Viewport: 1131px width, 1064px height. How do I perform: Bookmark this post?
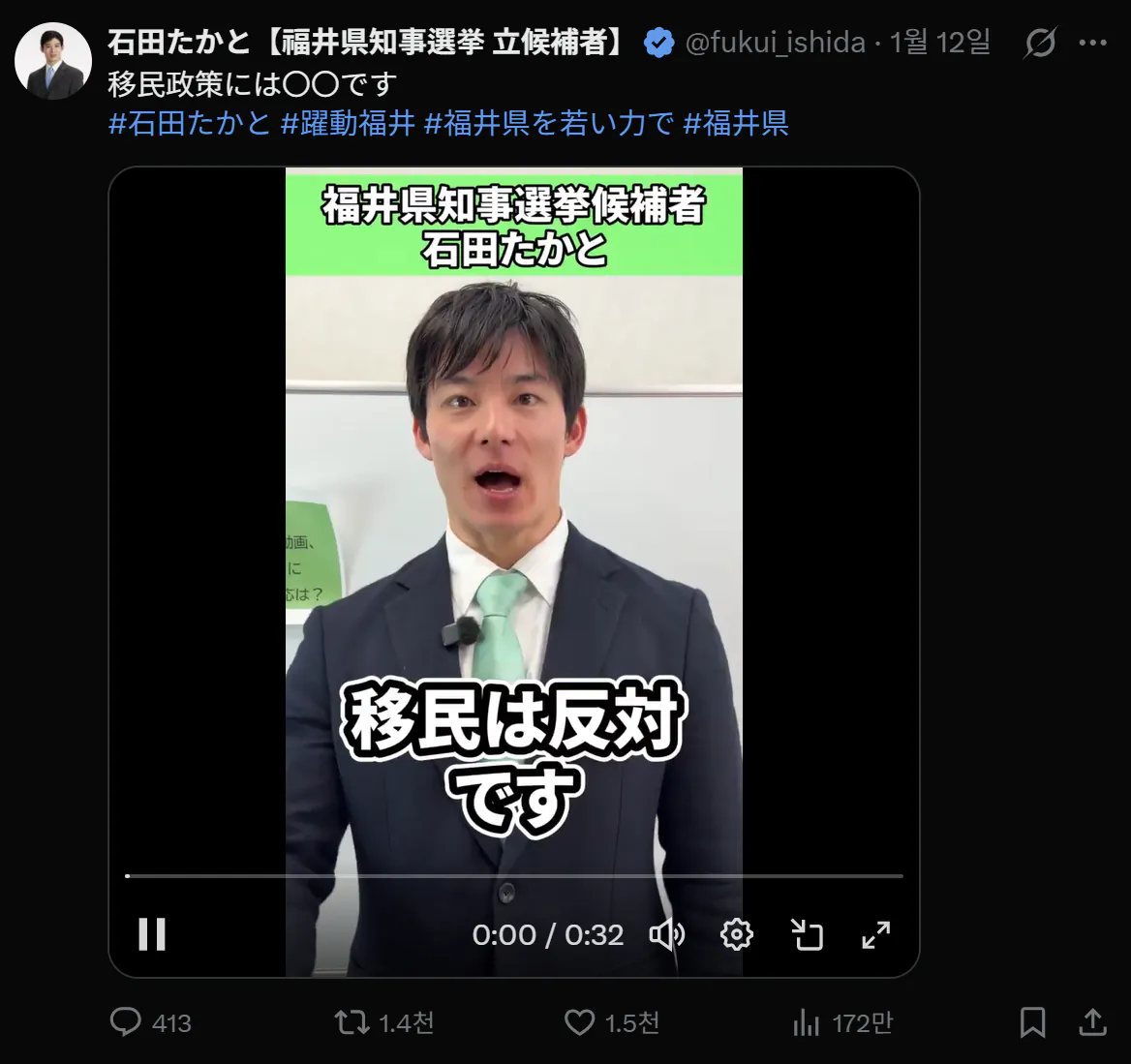[x=1032, y=1022]
